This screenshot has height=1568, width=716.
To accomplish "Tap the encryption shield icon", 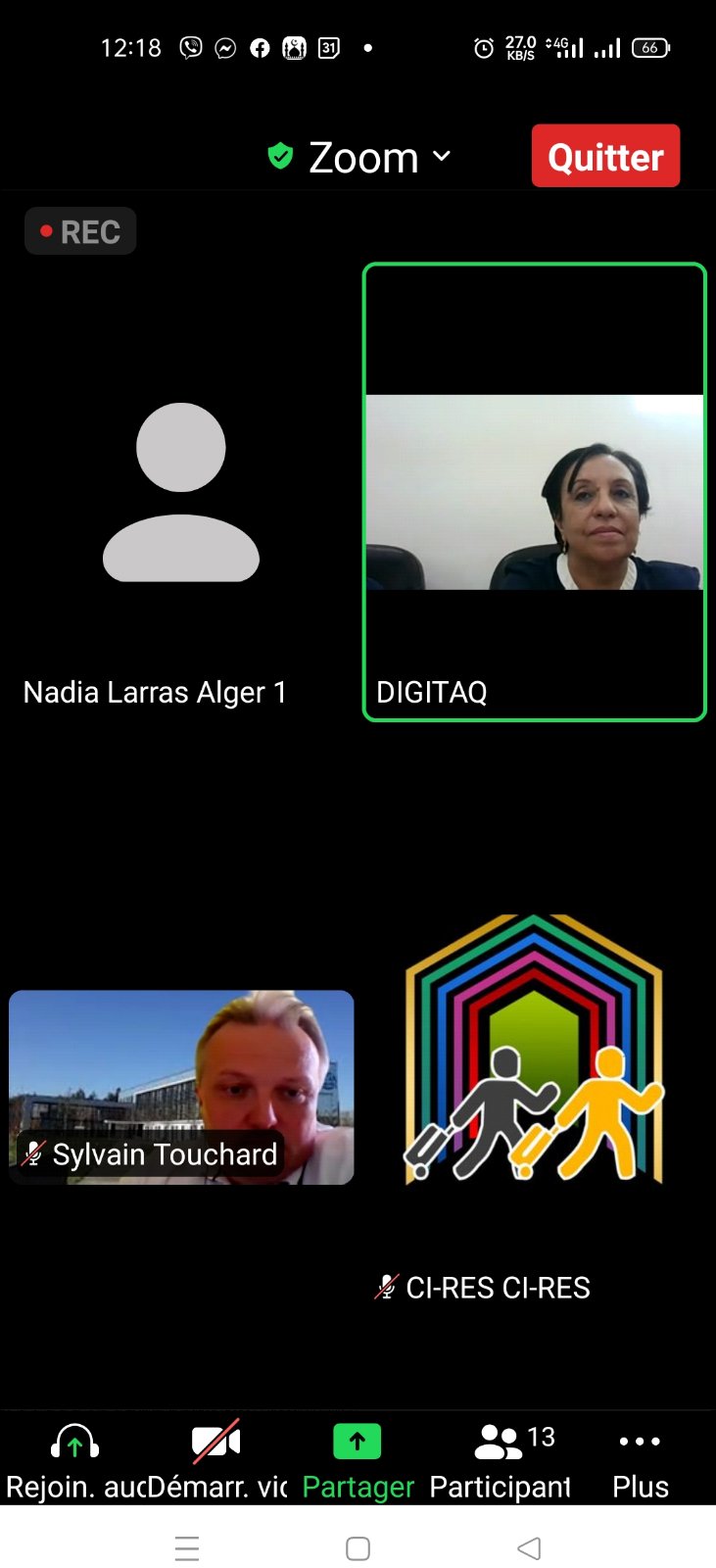I will pos(280,156).
